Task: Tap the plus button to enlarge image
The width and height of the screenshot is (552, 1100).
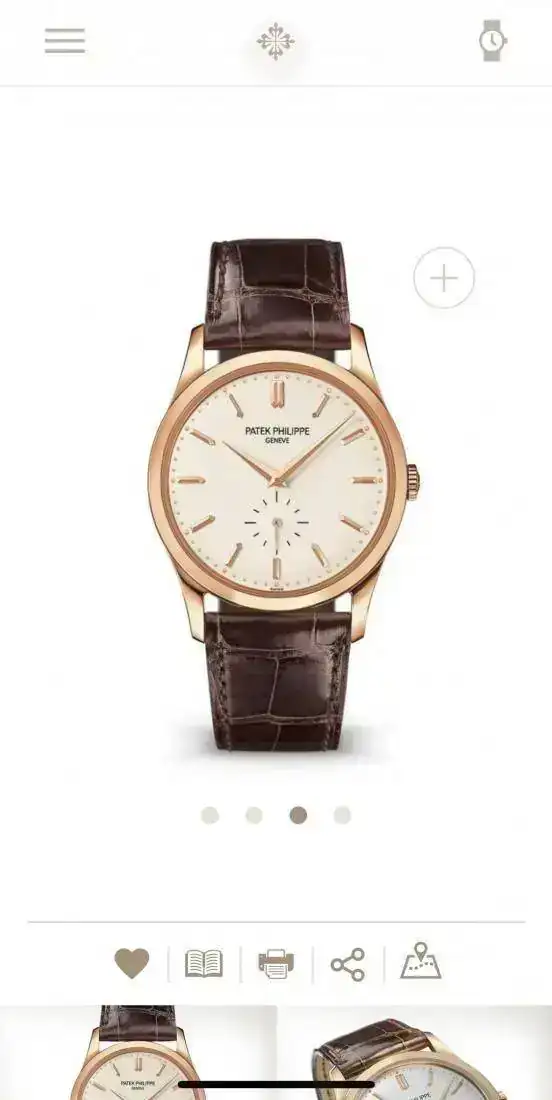Action: point(444,278)
